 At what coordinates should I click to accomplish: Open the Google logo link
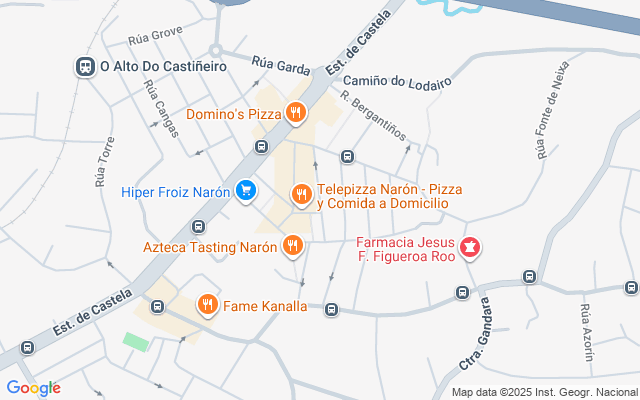coord(33,388)
